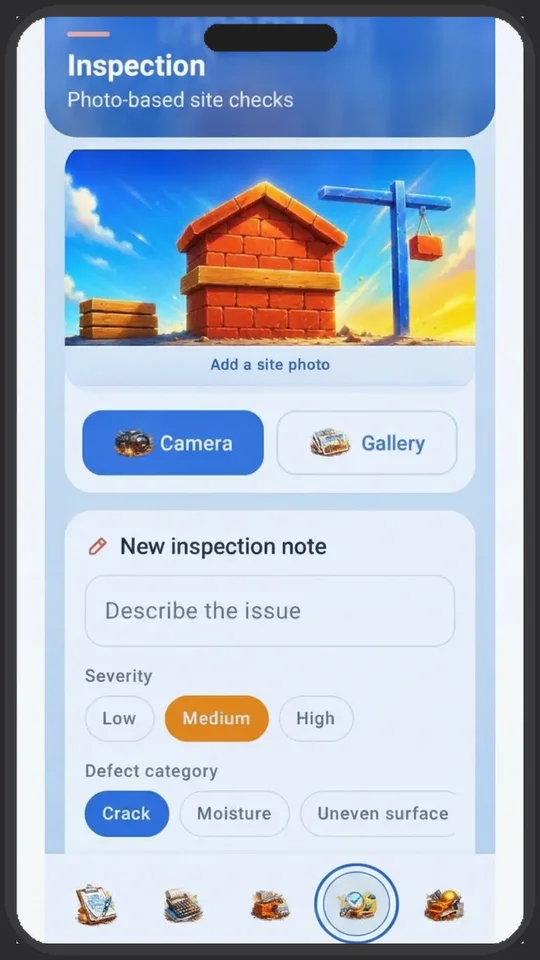This screenshot has height=960, width=540.
Task: Choose a photo from the Gallery
Action: click(367, 443)
